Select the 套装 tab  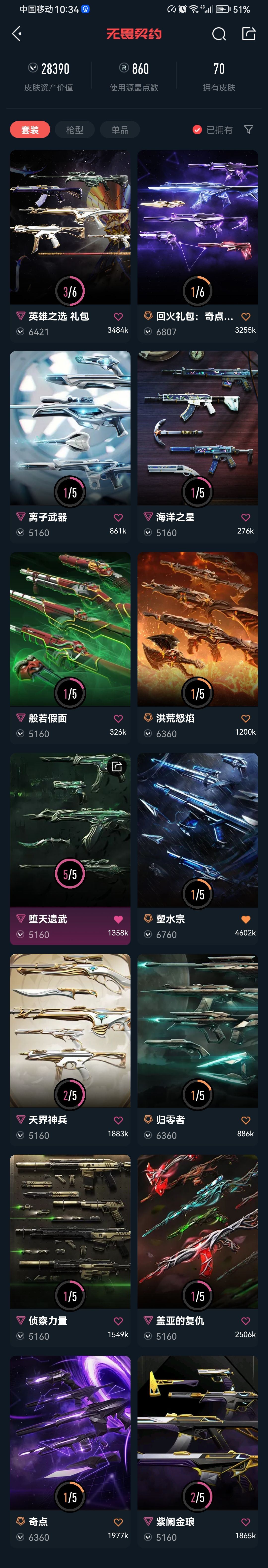tap(30, 130)
